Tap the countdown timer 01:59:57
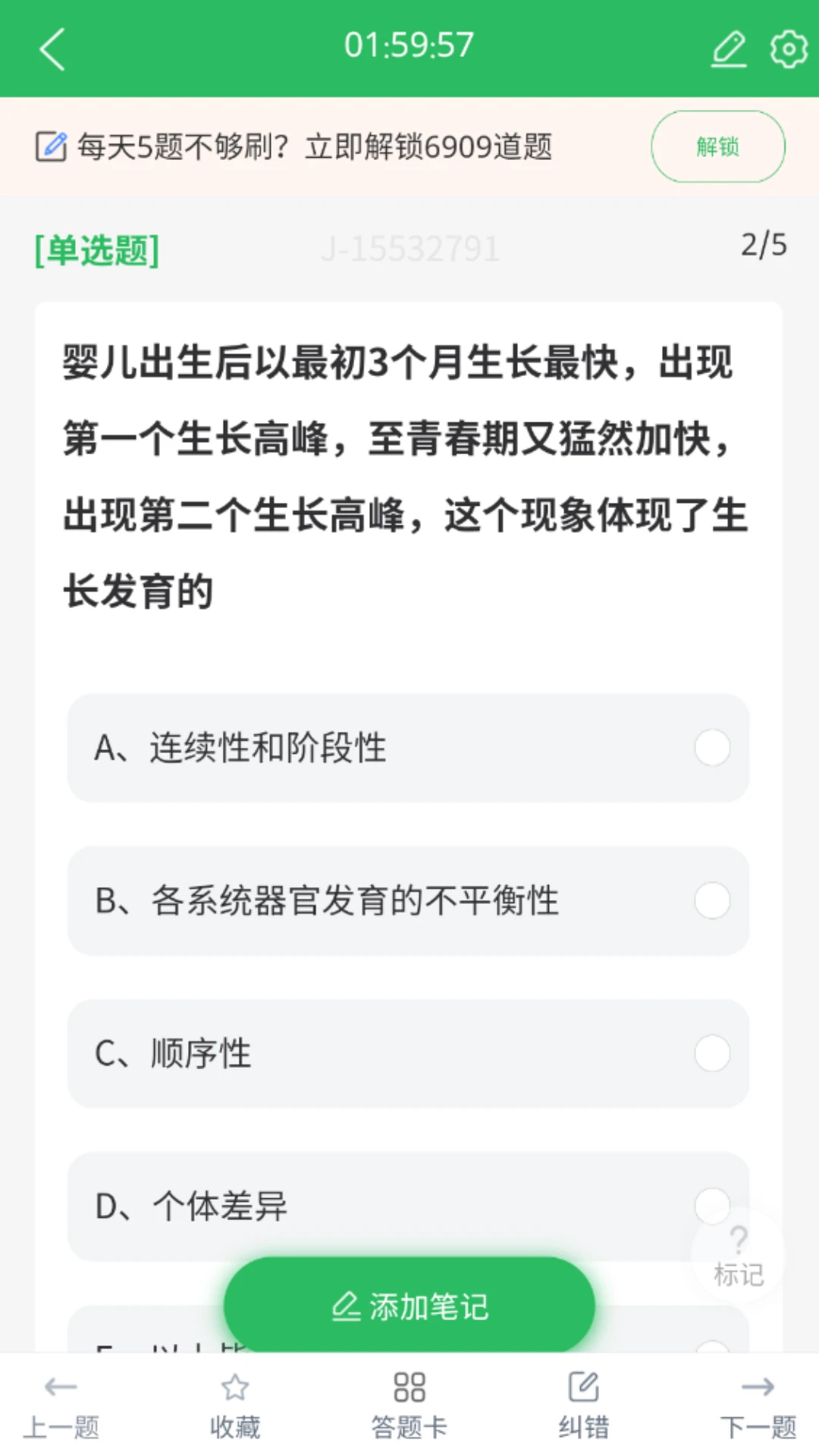 [409, 44]
